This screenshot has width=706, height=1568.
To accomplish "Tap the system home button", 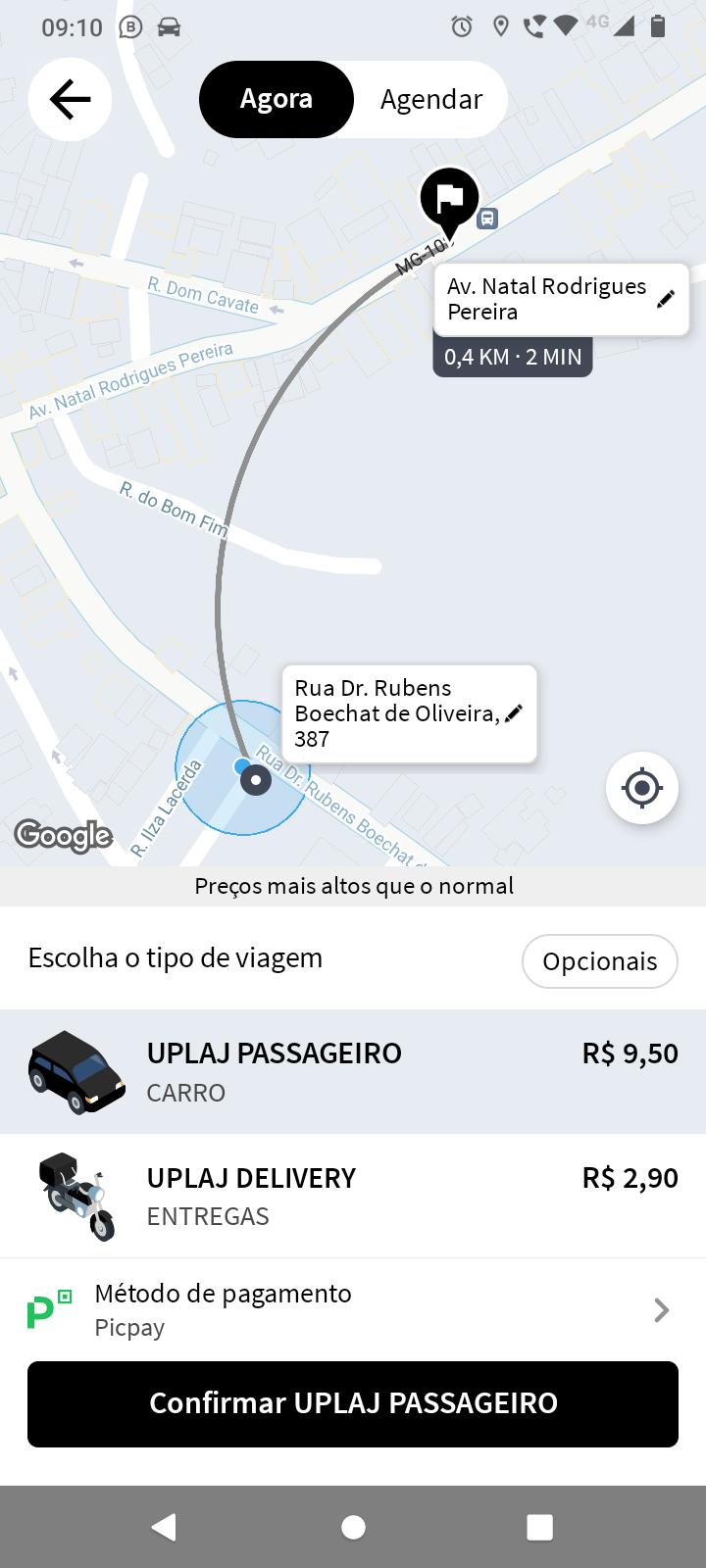I will point(353,1527).
